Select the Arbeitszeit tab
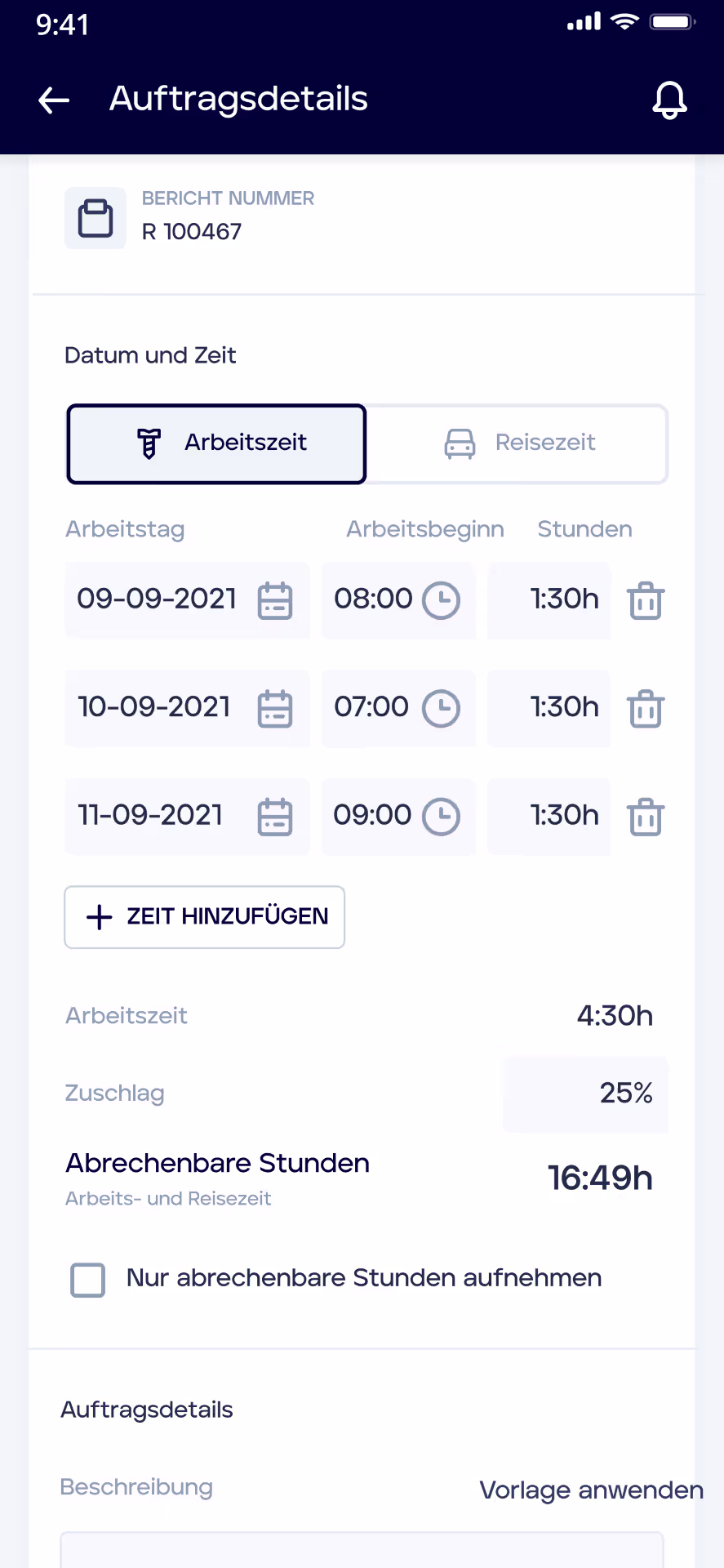Screen dimensions: 724x1568 [x=216, y=443]
